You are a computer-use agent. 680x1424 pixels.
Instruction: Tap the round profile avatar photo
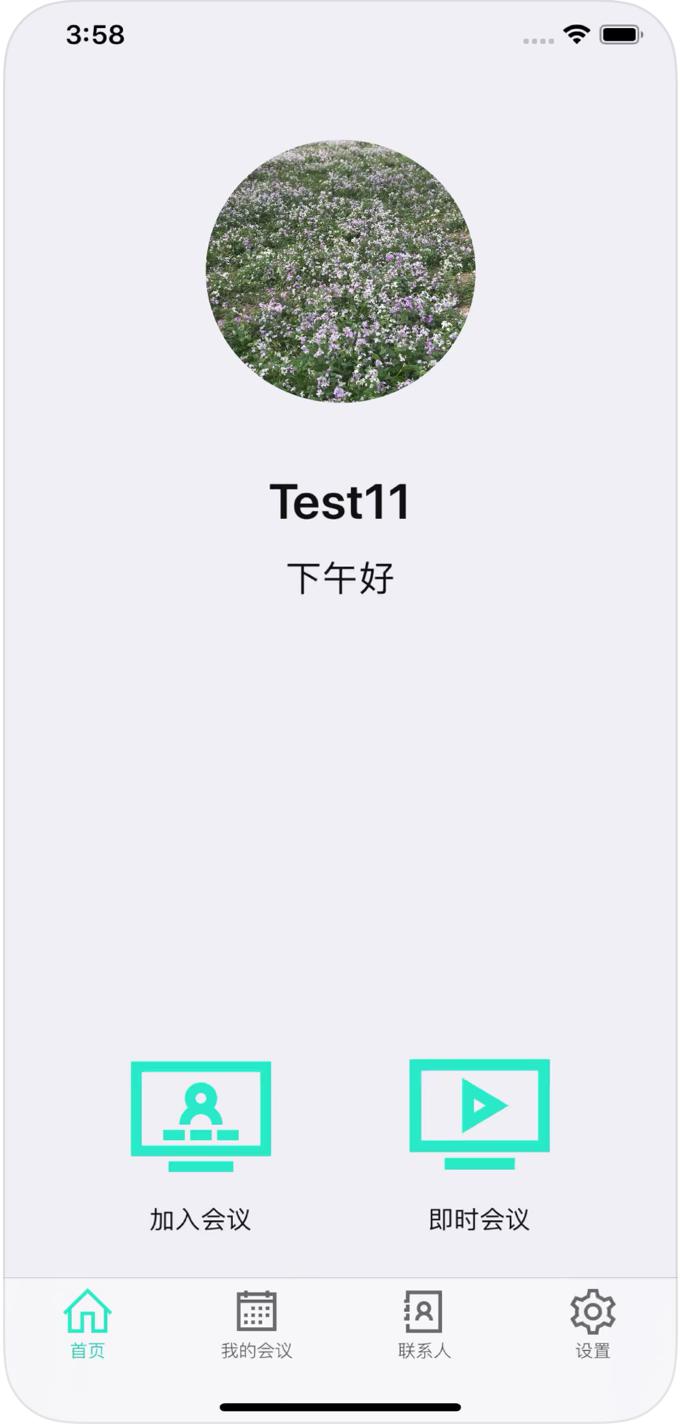tap(340, 271)
